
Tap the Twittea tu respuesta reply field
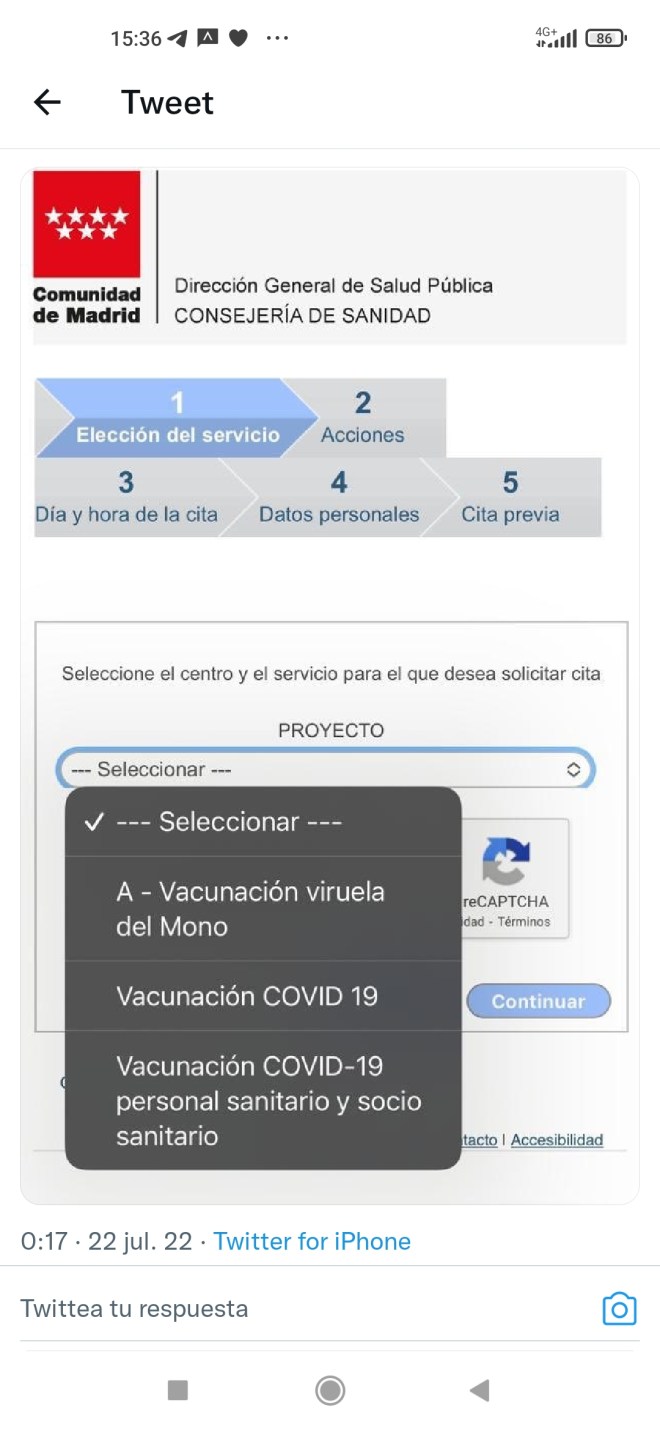coord(290,1308)
